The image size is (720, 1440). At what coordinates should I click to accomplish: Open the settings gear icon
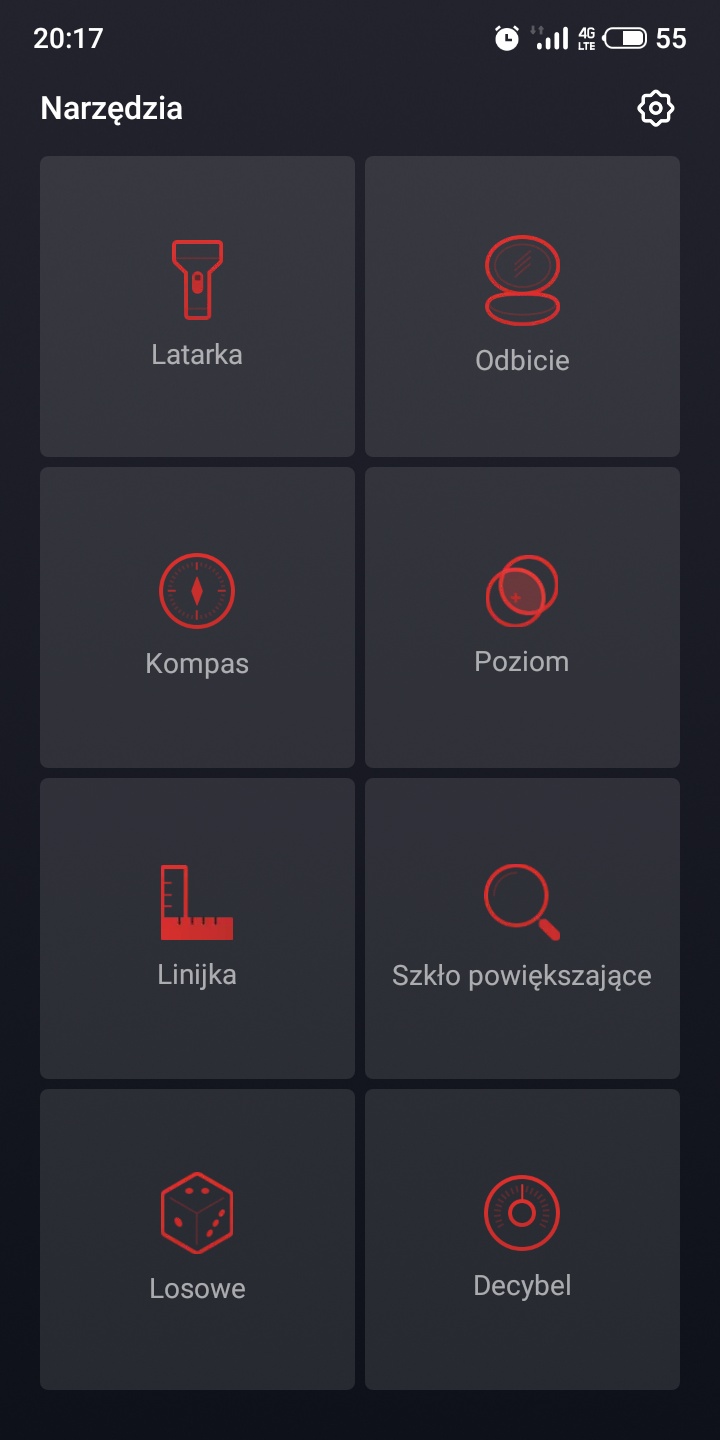[656, 108]
